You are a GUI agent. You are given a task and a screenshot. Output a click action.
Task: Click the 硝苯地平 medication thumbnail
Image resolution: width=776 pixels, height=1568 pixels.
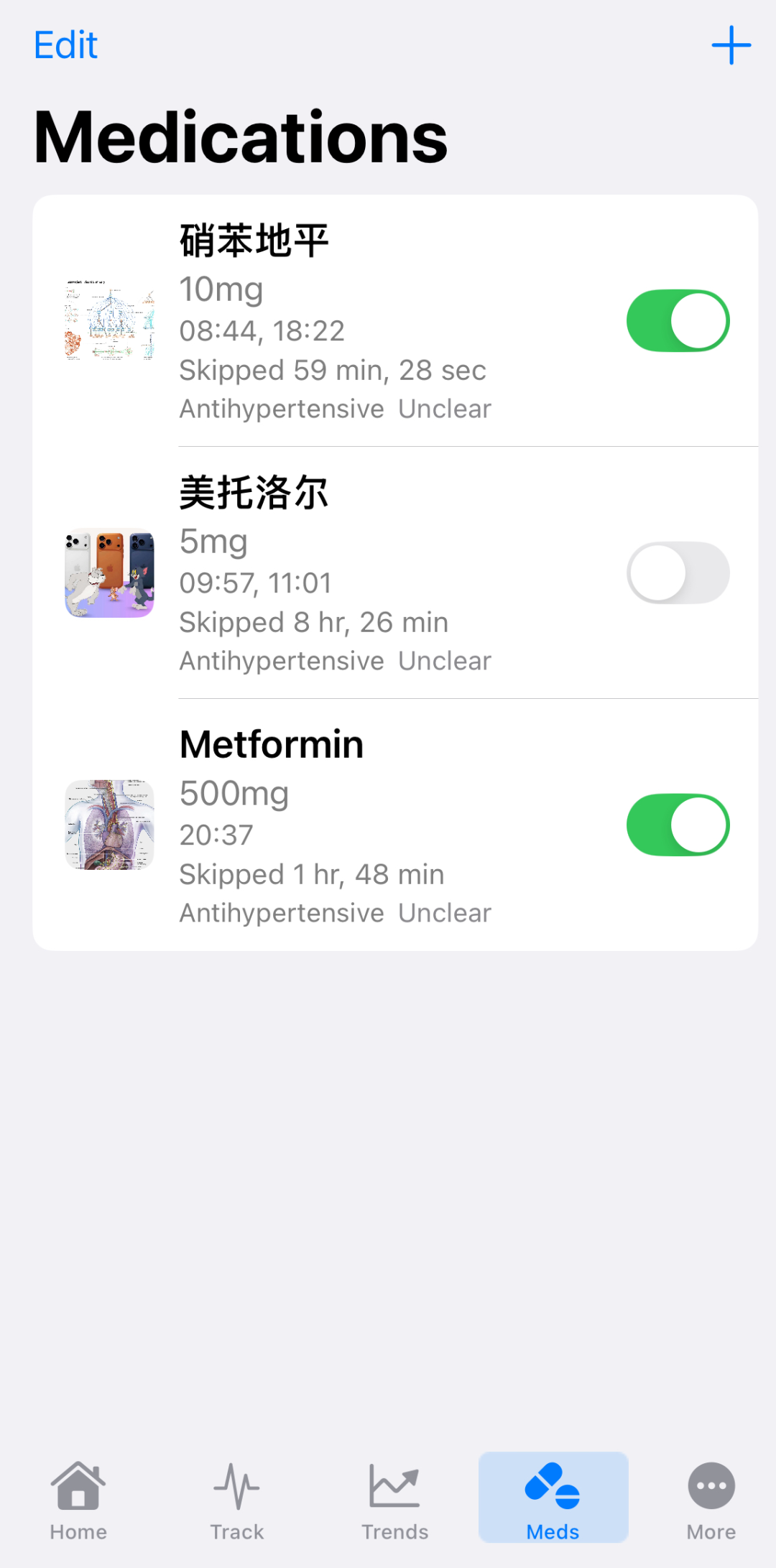pyautogui.click(x=108, y=320)
